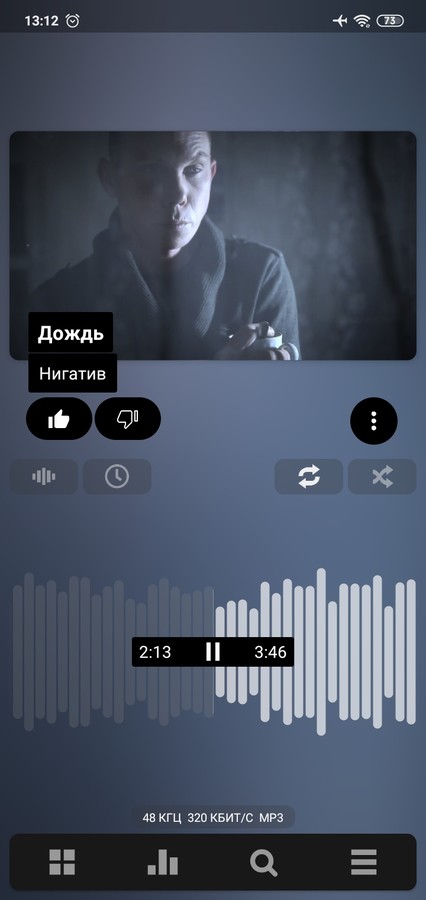This screenshot has width=426, height=900.
Task: Like the track Дождь with thumbs up
Action: [x=59, y=419]
